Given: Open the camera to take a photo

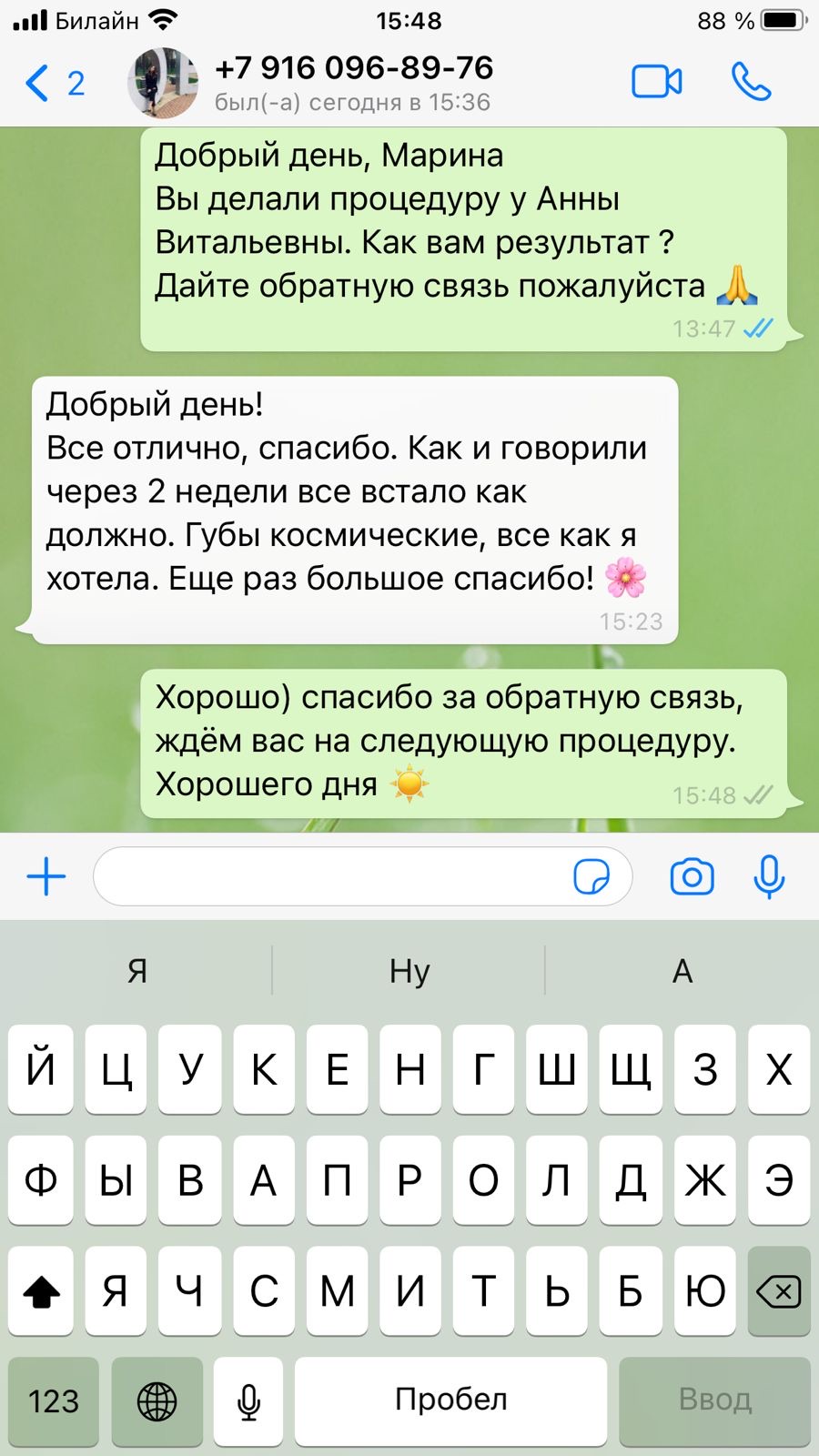Looking at the screenshot, I should click(x=693, y=877).
